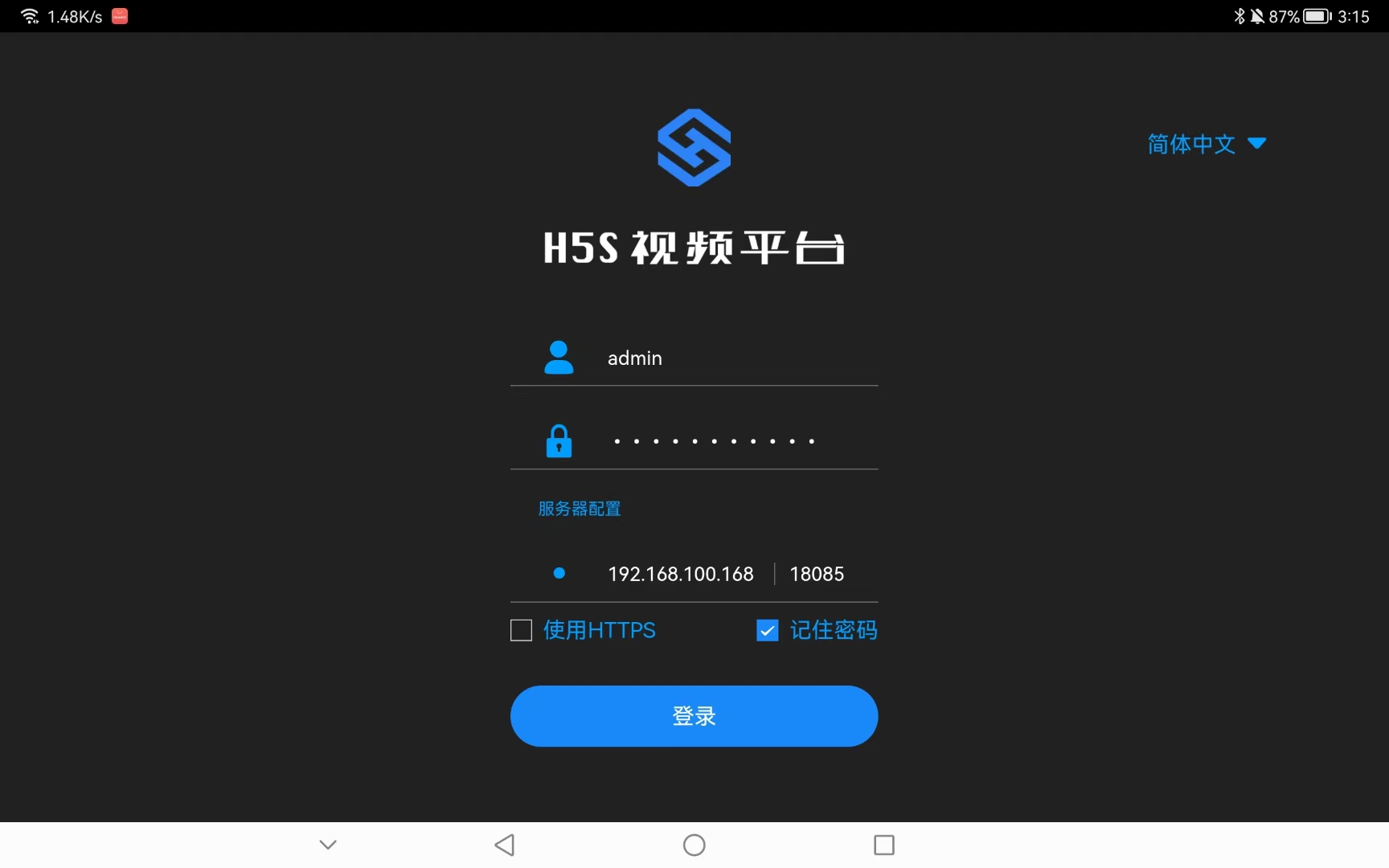This screenshot has height=868, width=1389.
Task: Edit the admin username field
Action: click(x=723, y=358)
